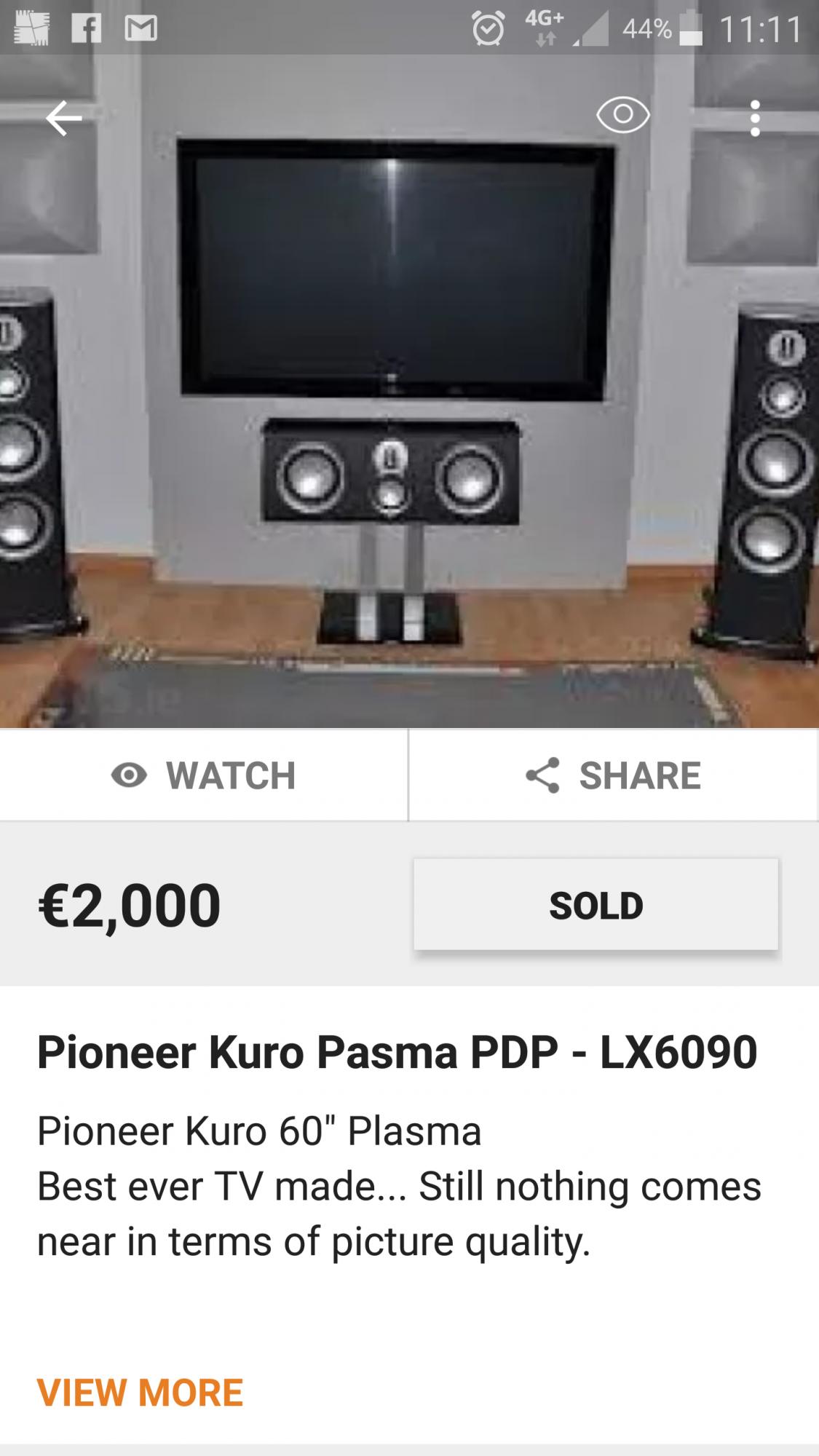The image size is (819, 1456).
Task: Open the three-dot overflow menu
Action: pos(755,118)
